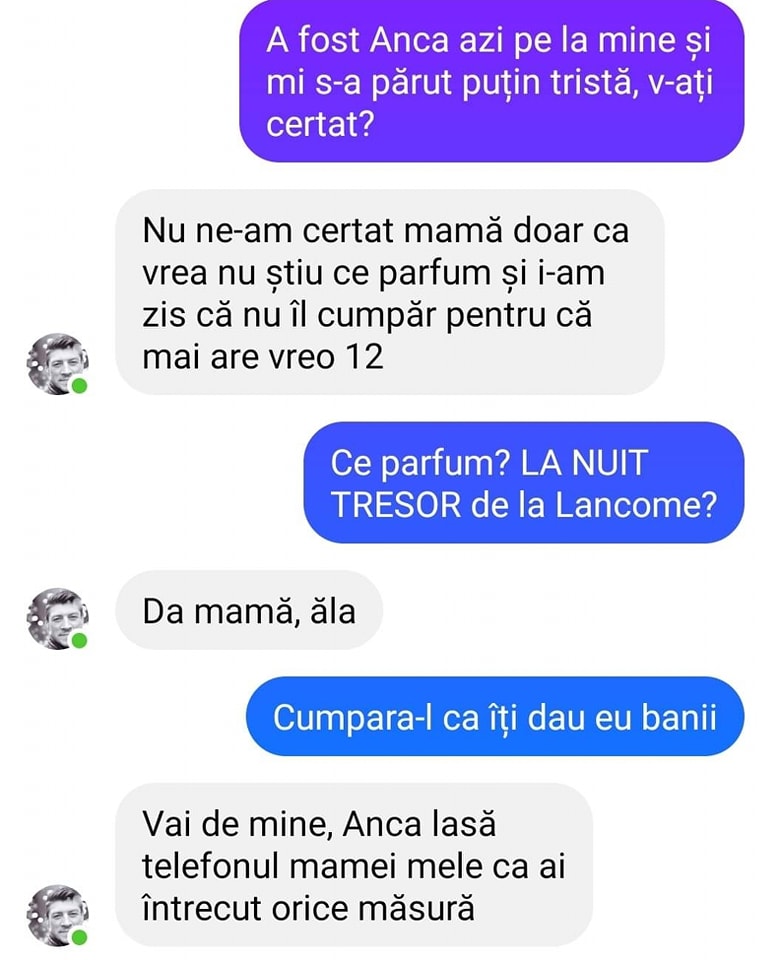
Task: Tap the profile picture next to "Da mamă, ăla"
Action: [x=57, y=618]
